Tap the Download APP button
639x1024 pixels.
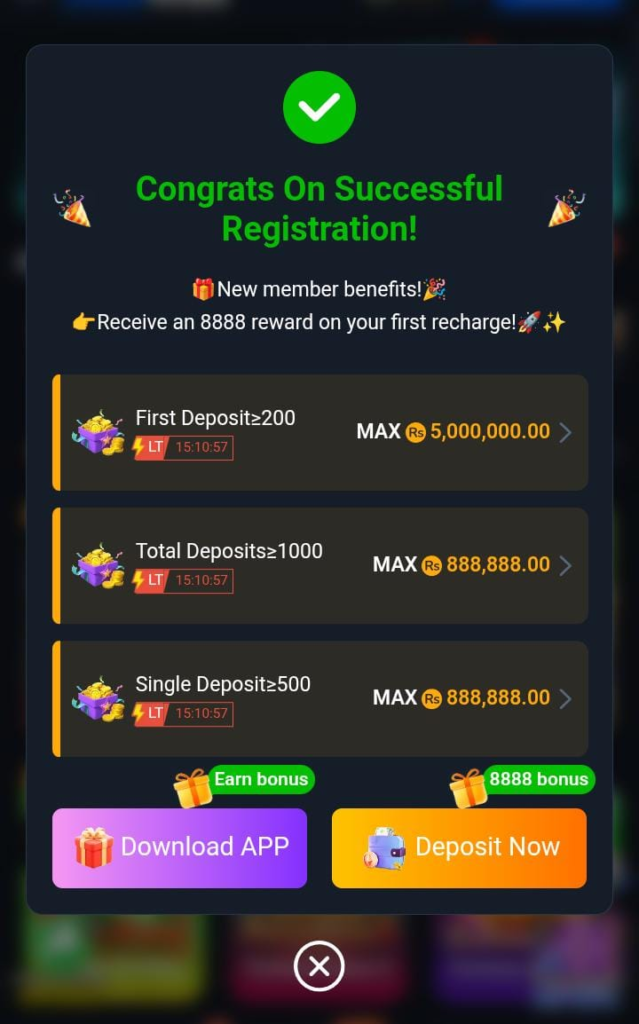click(180, 847)
